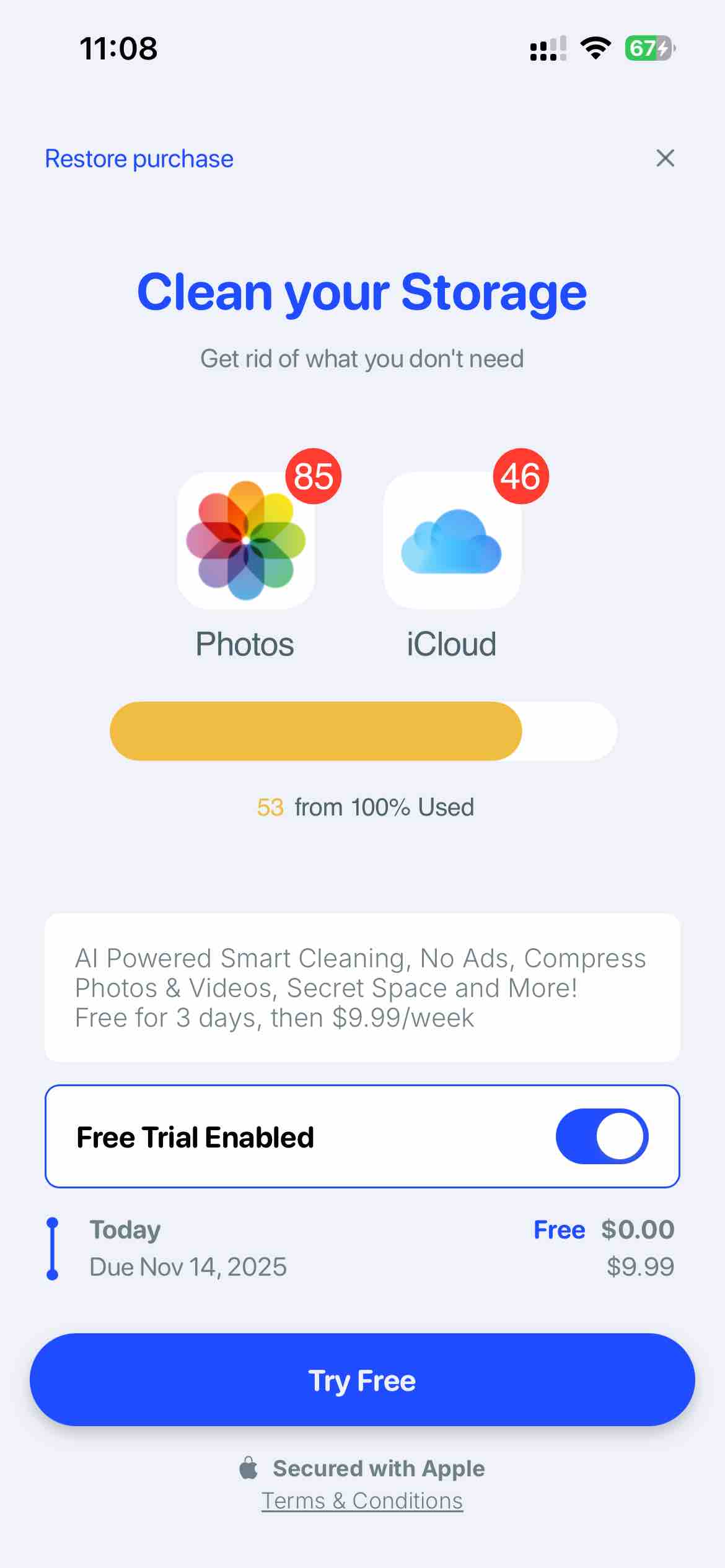
Task: Open Terms & Conditions
Action: [x=362, y=1500]
